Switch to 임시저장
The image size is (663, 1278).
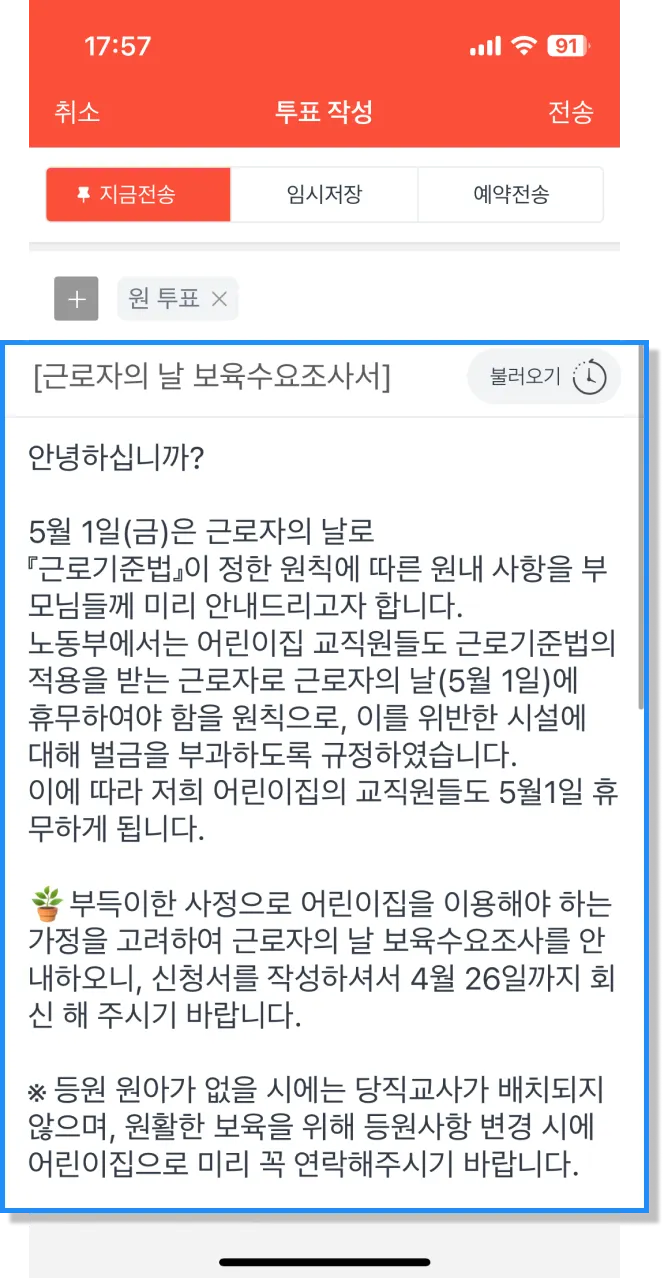point(324,194)
